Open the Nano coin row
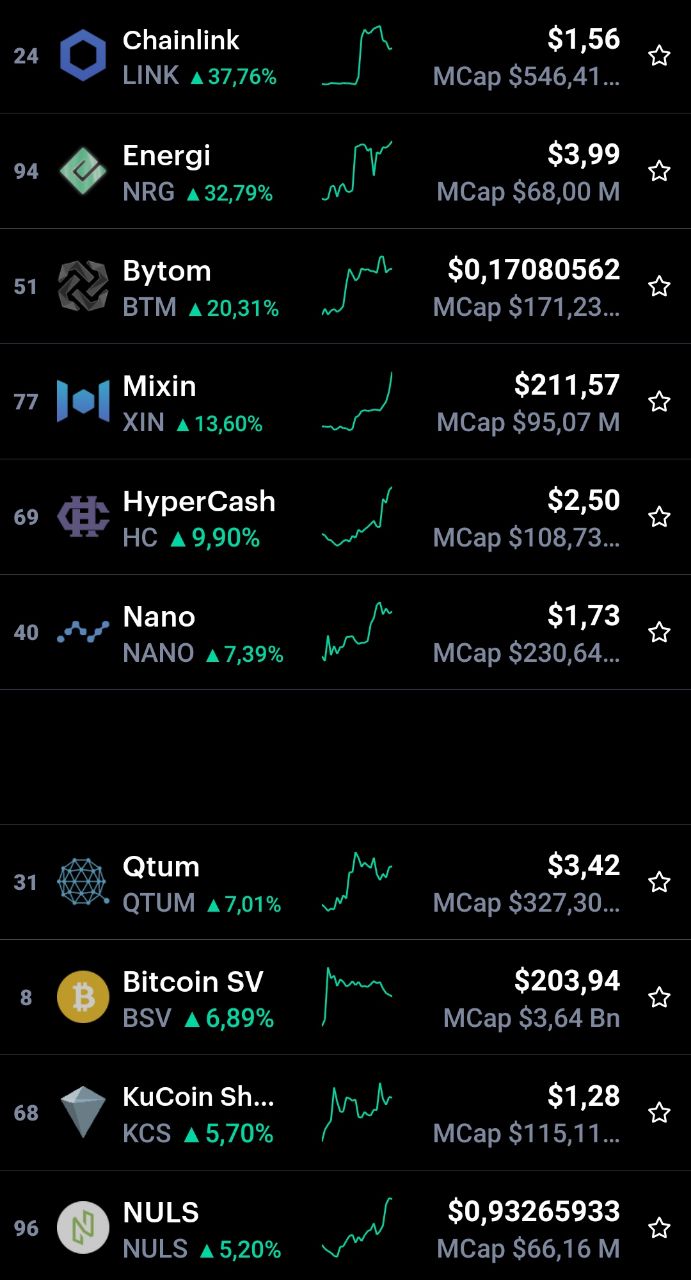691x1280 pixels. click(345, 632)
